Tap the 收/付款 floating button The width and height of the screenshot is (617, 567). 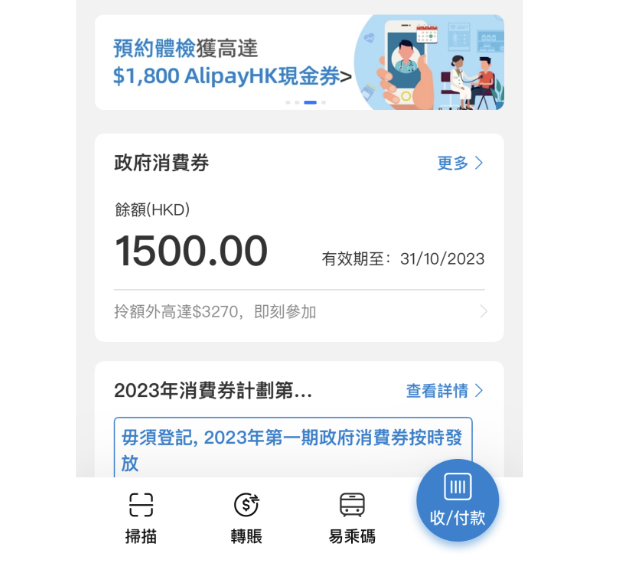[x=457, y=500]
